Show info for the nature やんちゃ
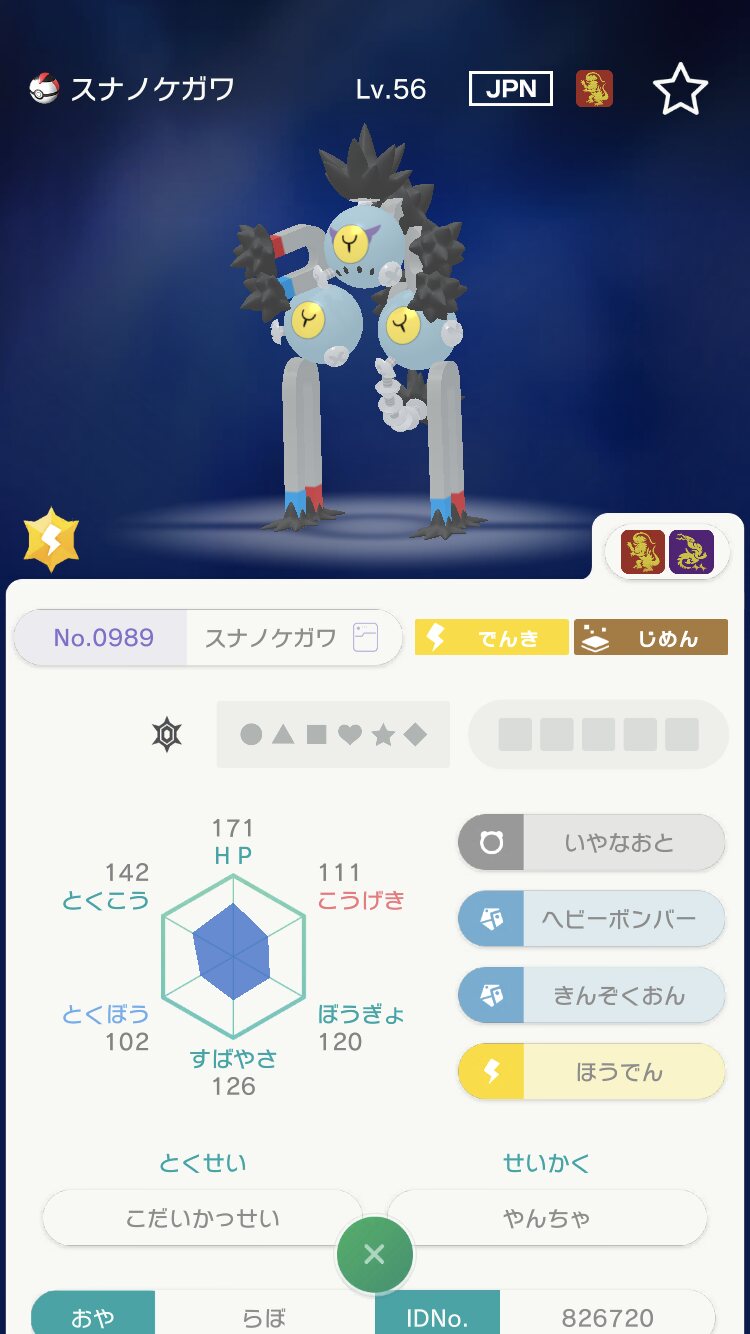The image size is (750, 1334). [547, 1218]
